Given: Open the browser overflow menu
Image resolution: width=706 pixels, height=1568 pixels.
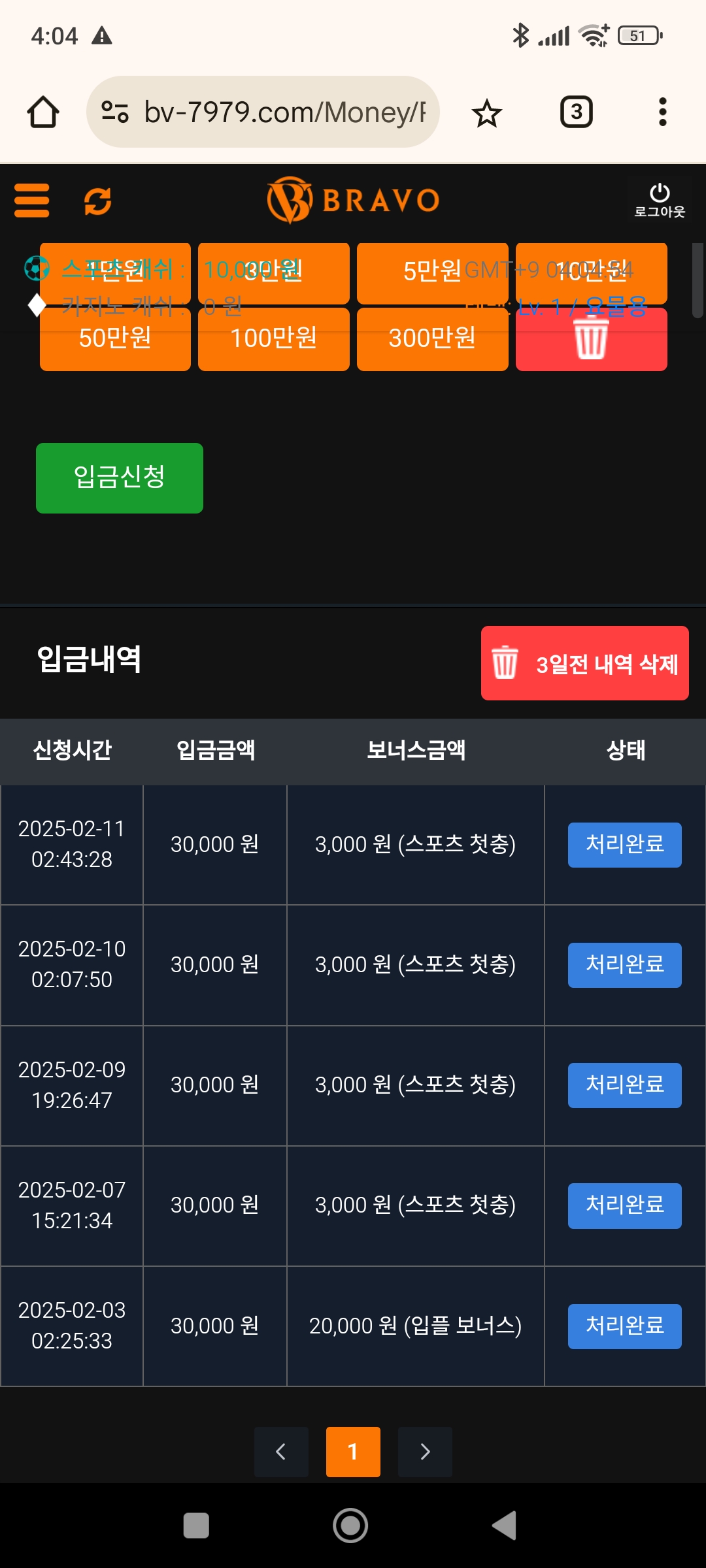Looking at the screenshot, I should tap(663, 112).
